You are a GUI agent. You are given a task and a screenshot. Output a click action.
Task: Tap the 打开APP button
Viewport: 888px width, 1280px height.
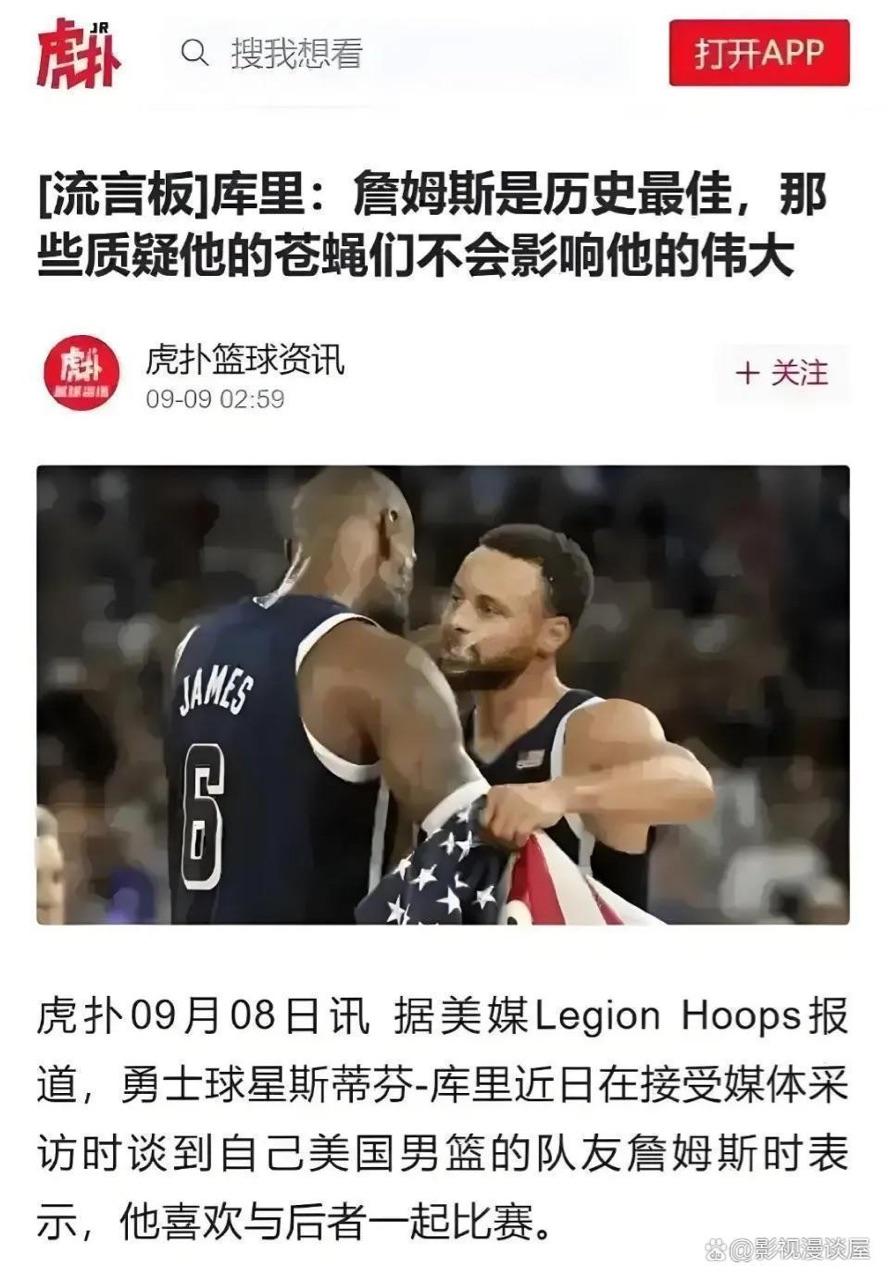click(x=759, y=53)
